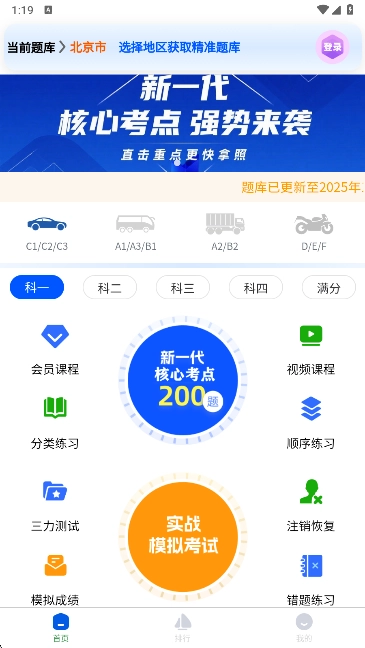The height and width of the screenshot is (648, 365).
Task: Switch to the 科二 tab
Action: coord(110,287)
